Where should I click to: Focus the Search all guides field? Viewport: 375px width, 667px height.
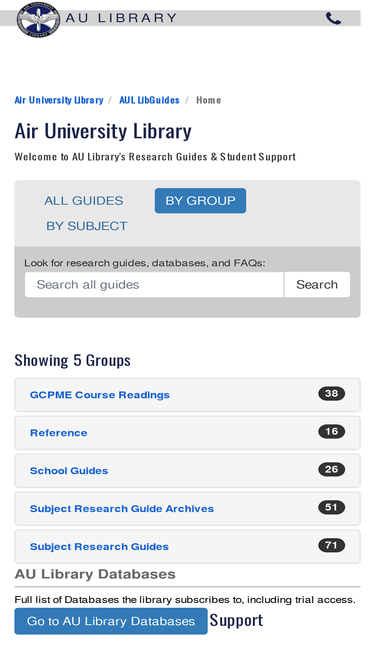[154, 285]
